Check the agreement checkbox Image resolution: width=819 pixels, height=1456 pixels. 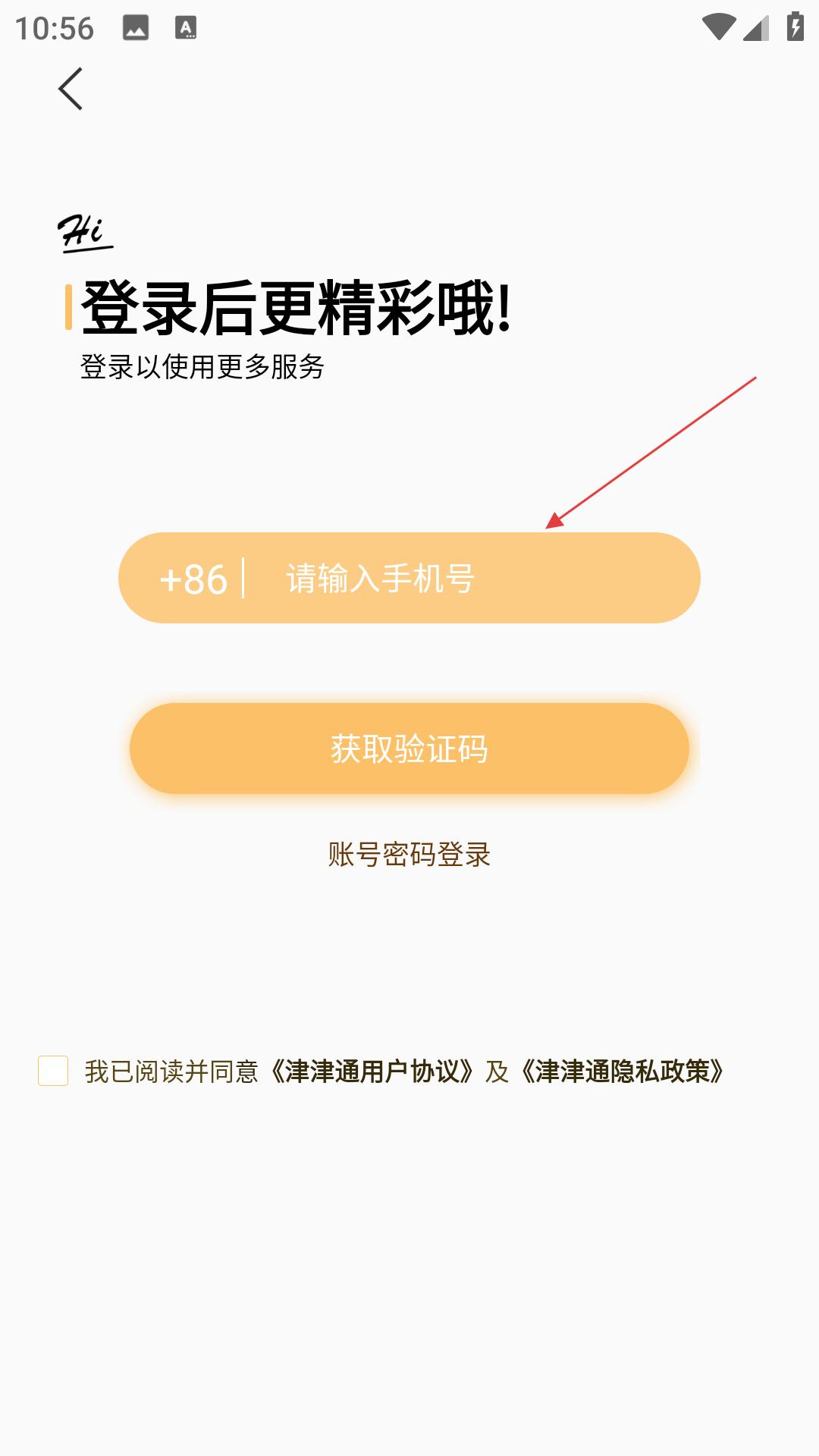pos(53,1071)
